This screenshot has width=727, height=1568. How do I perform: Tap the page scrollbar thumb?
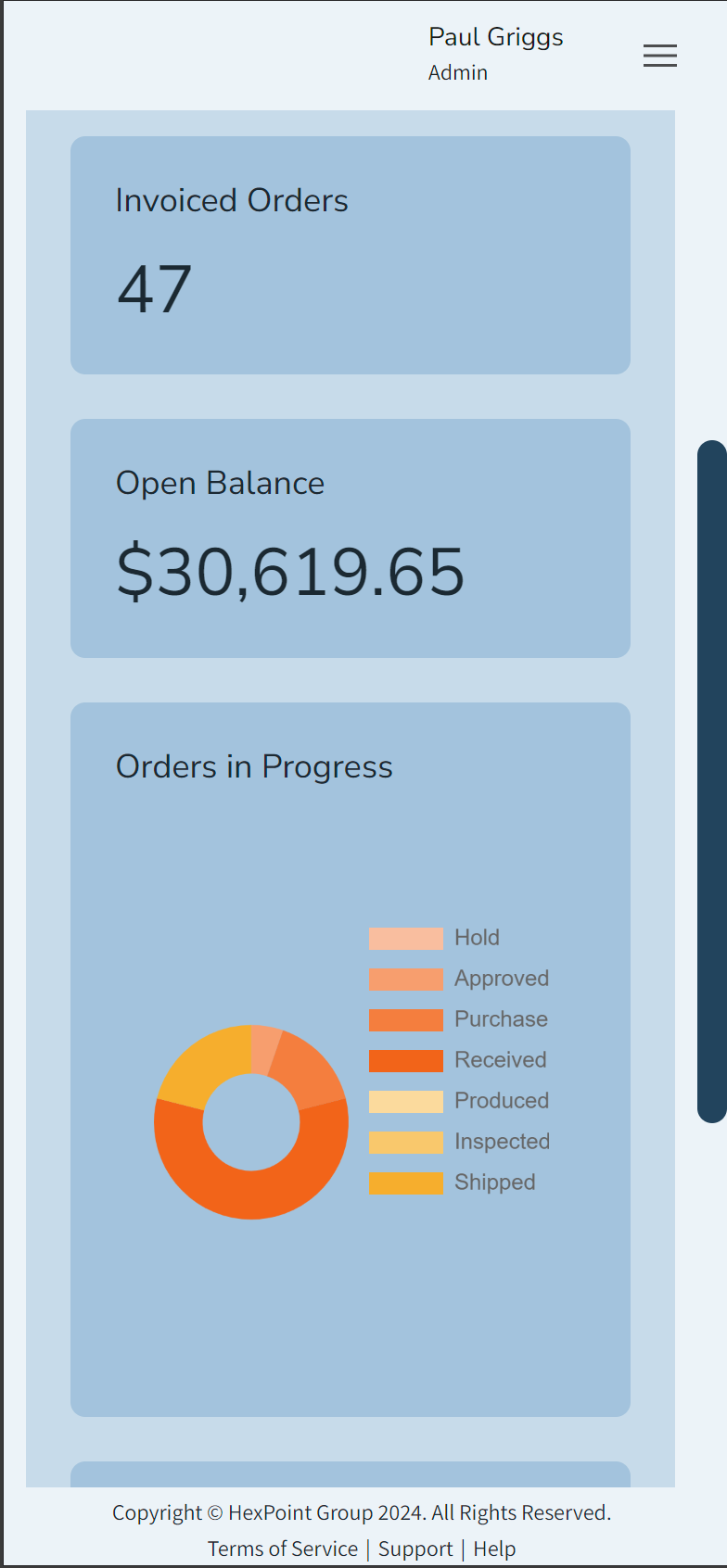(x=712, y=781)
